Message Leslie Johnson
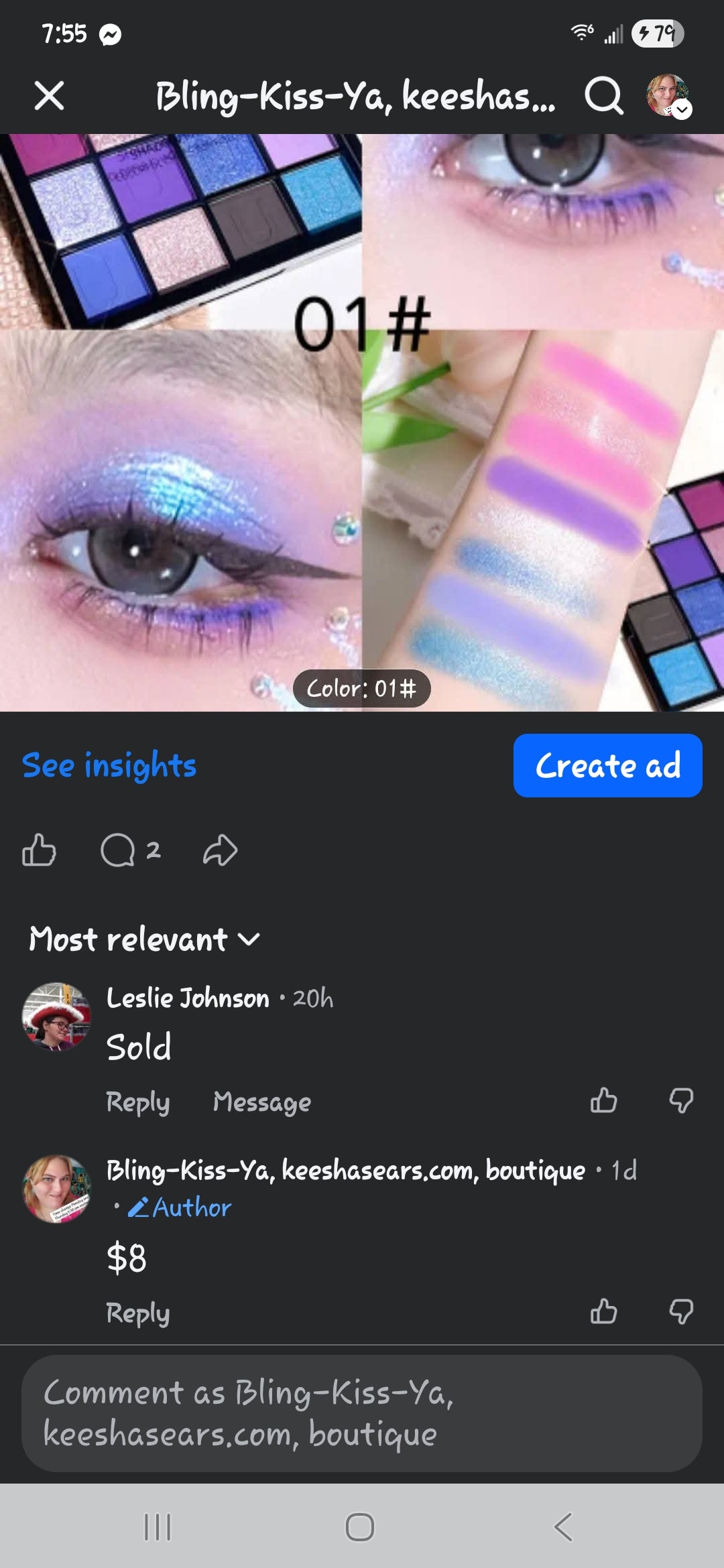 coord(261,1102)
